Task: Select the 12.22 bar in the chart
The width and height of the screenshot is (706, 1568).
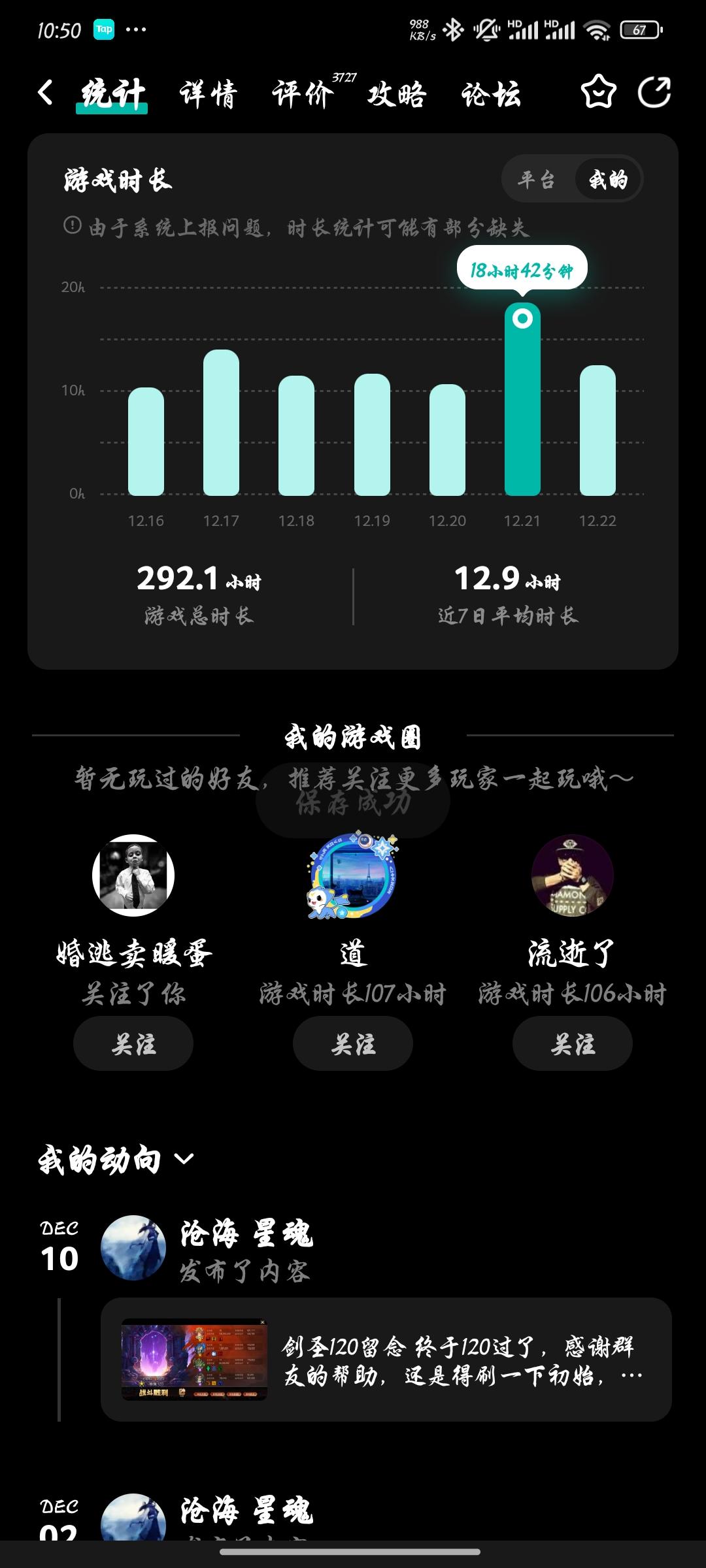Action: pos(597,430)
